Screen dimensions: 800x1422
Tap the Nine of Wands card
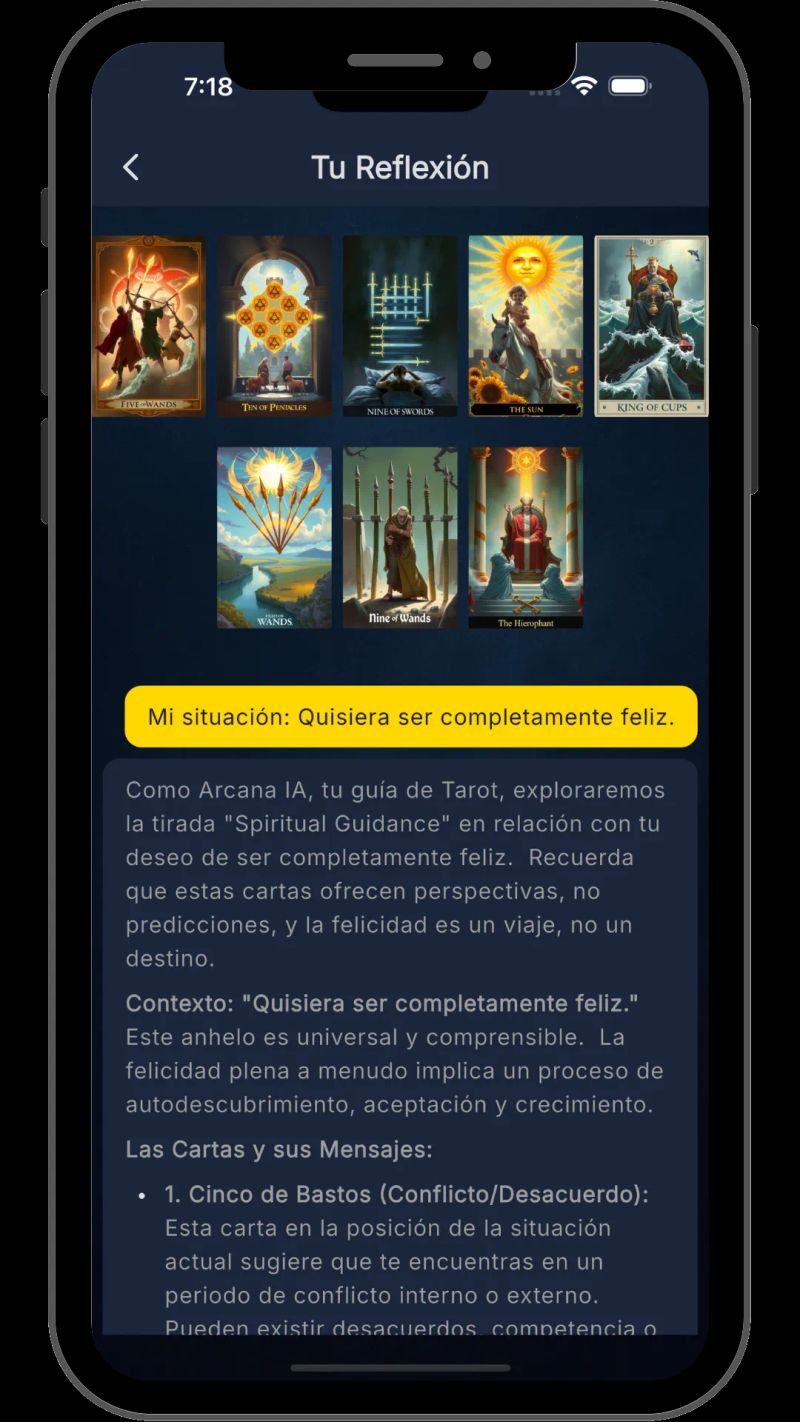coord(400,537)
